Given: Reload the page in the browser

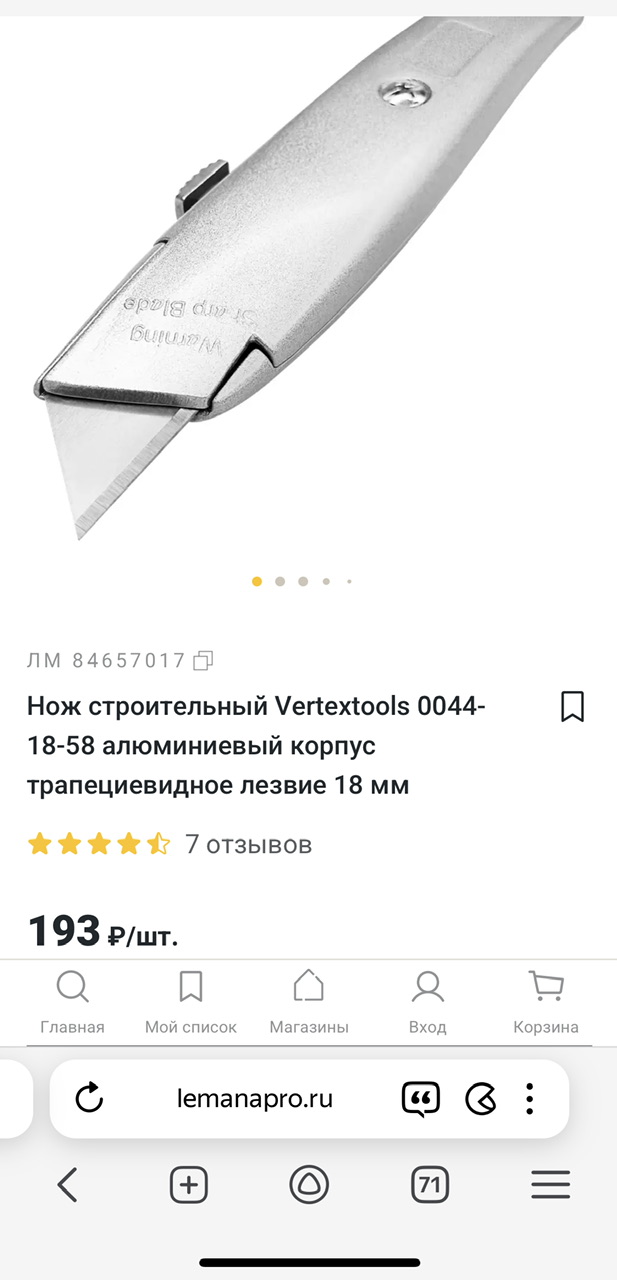Looking at the screenshot, I should [x=89, y=1099].
